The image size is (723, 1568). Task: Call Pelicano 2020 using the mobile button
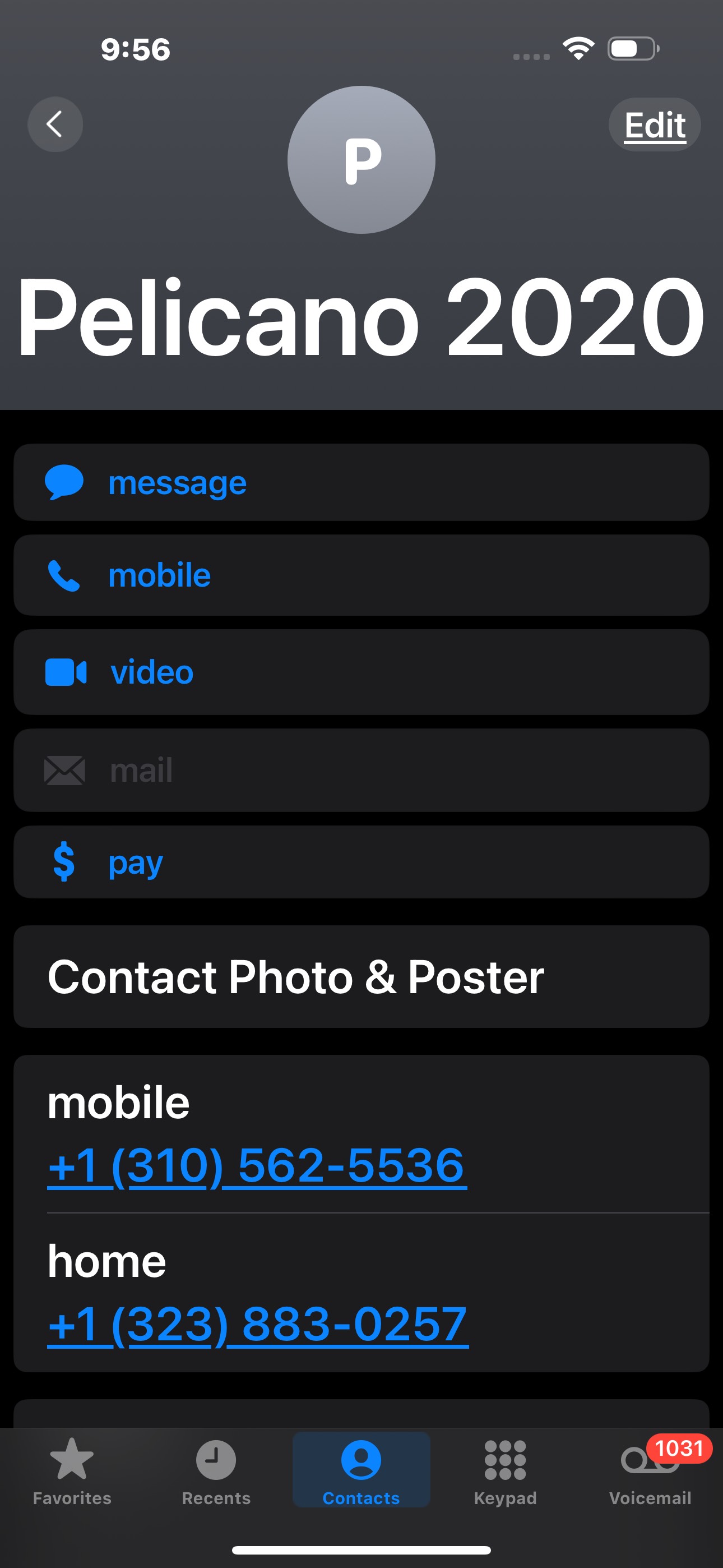coord(360,575)
